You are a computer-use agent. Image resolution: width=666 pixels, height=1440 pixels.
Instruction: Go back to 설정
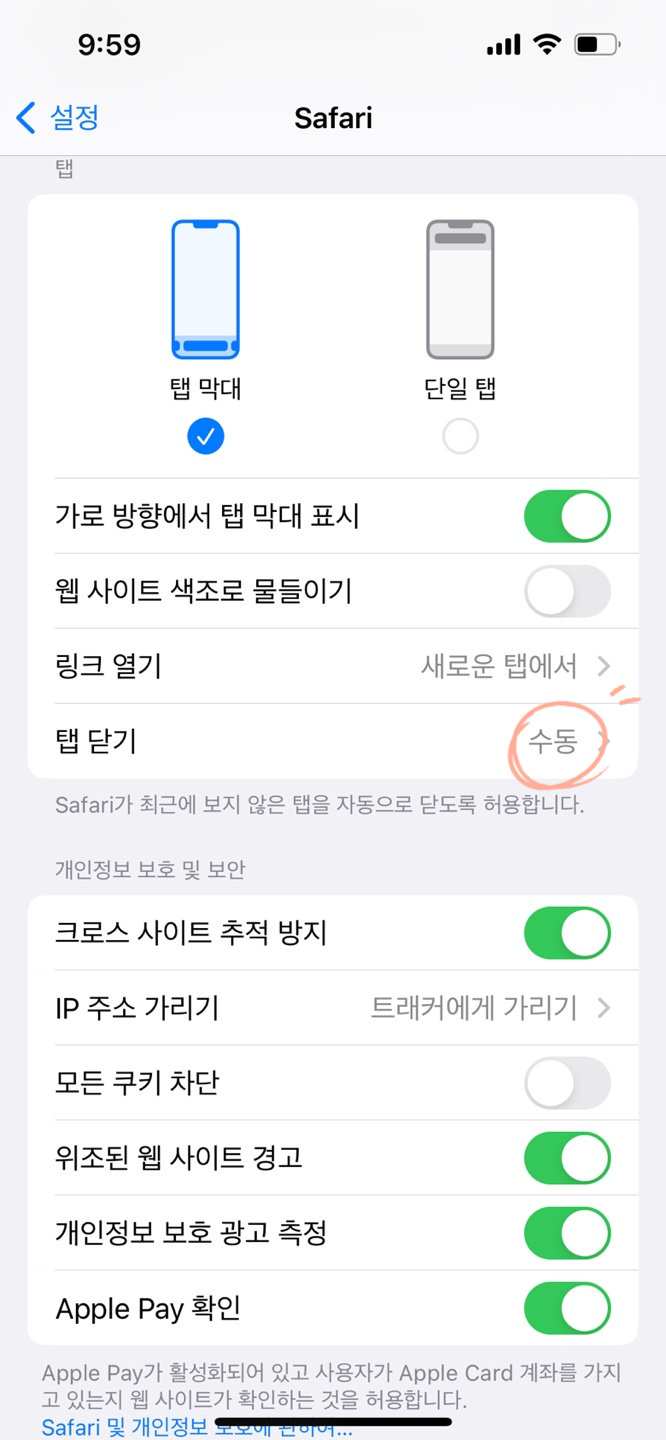(57, 118)
